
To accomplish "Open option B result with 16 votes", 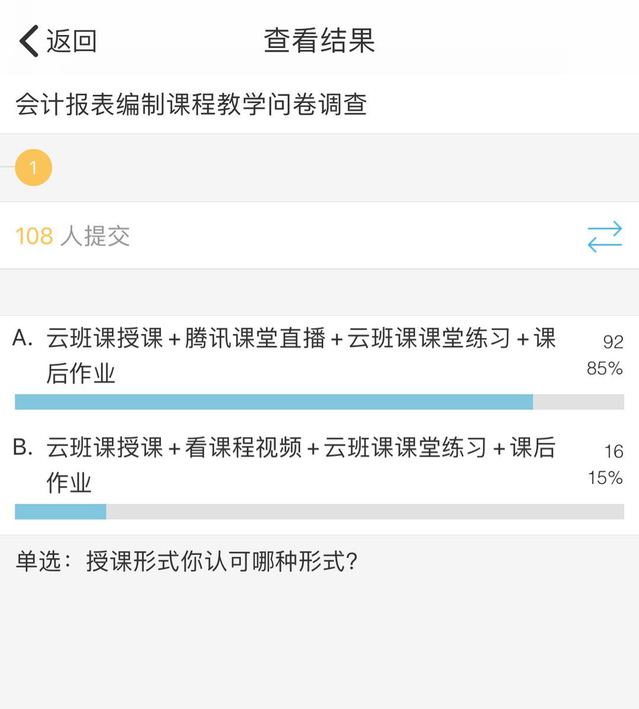I will [300, 465].
